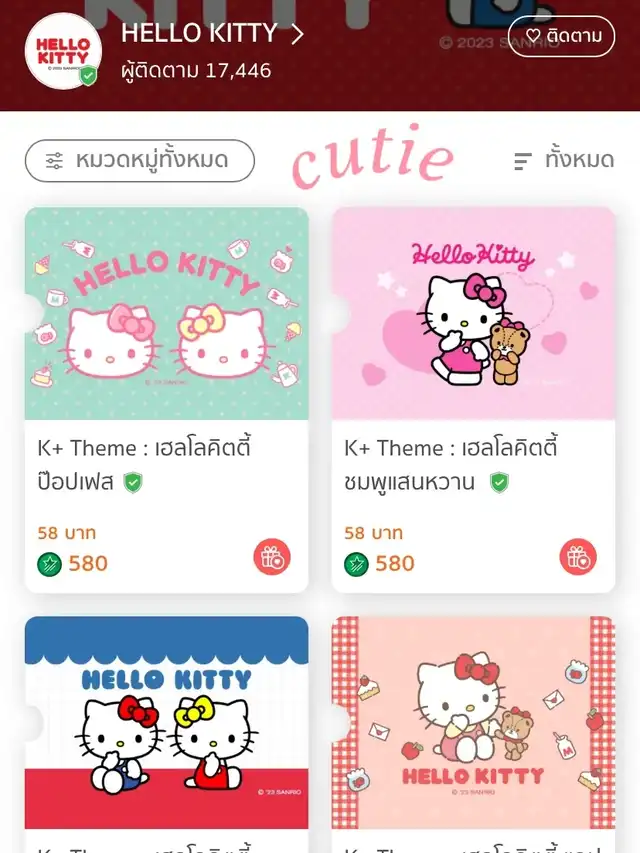Open the all categories filter

tap(140, 160)
